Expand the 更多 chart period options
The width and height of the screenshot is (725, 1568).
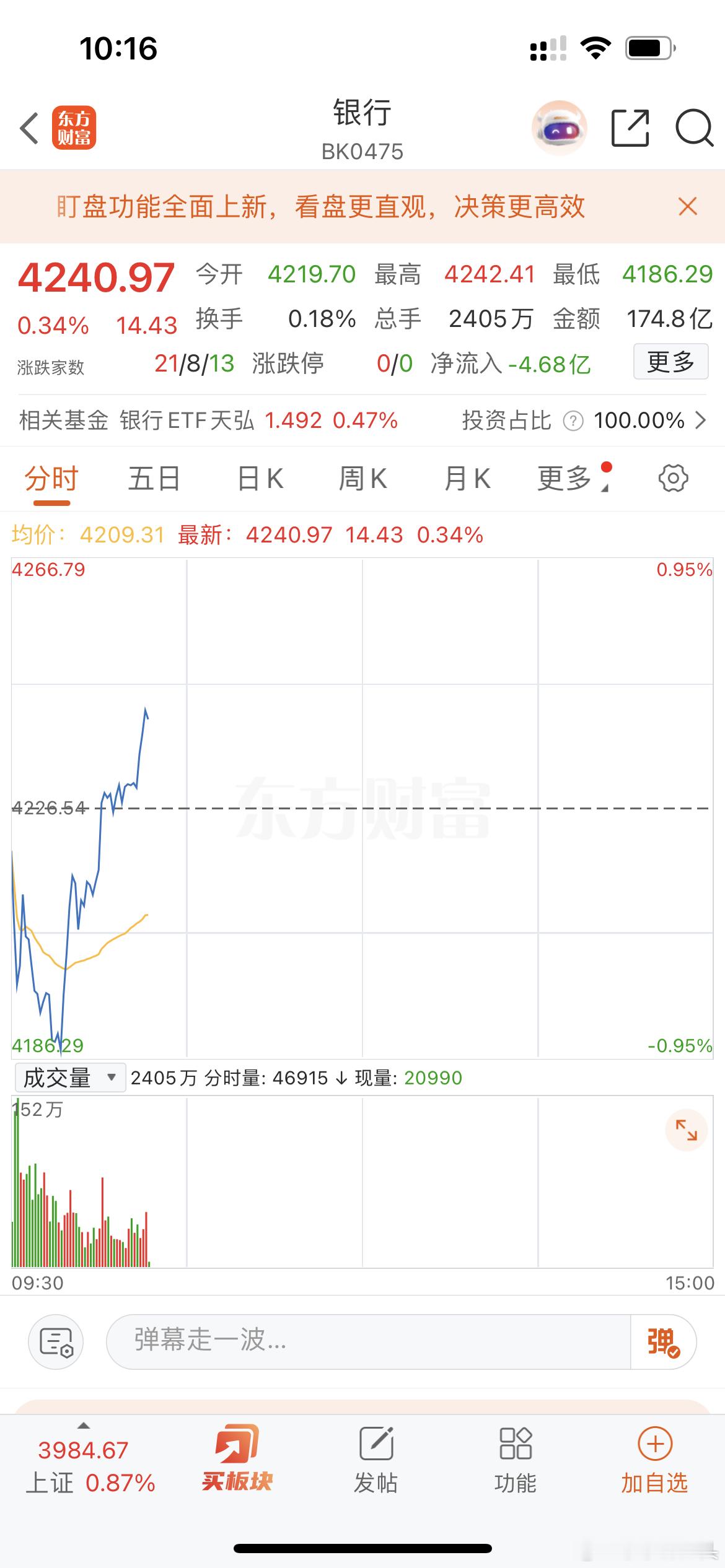[569, 478]
